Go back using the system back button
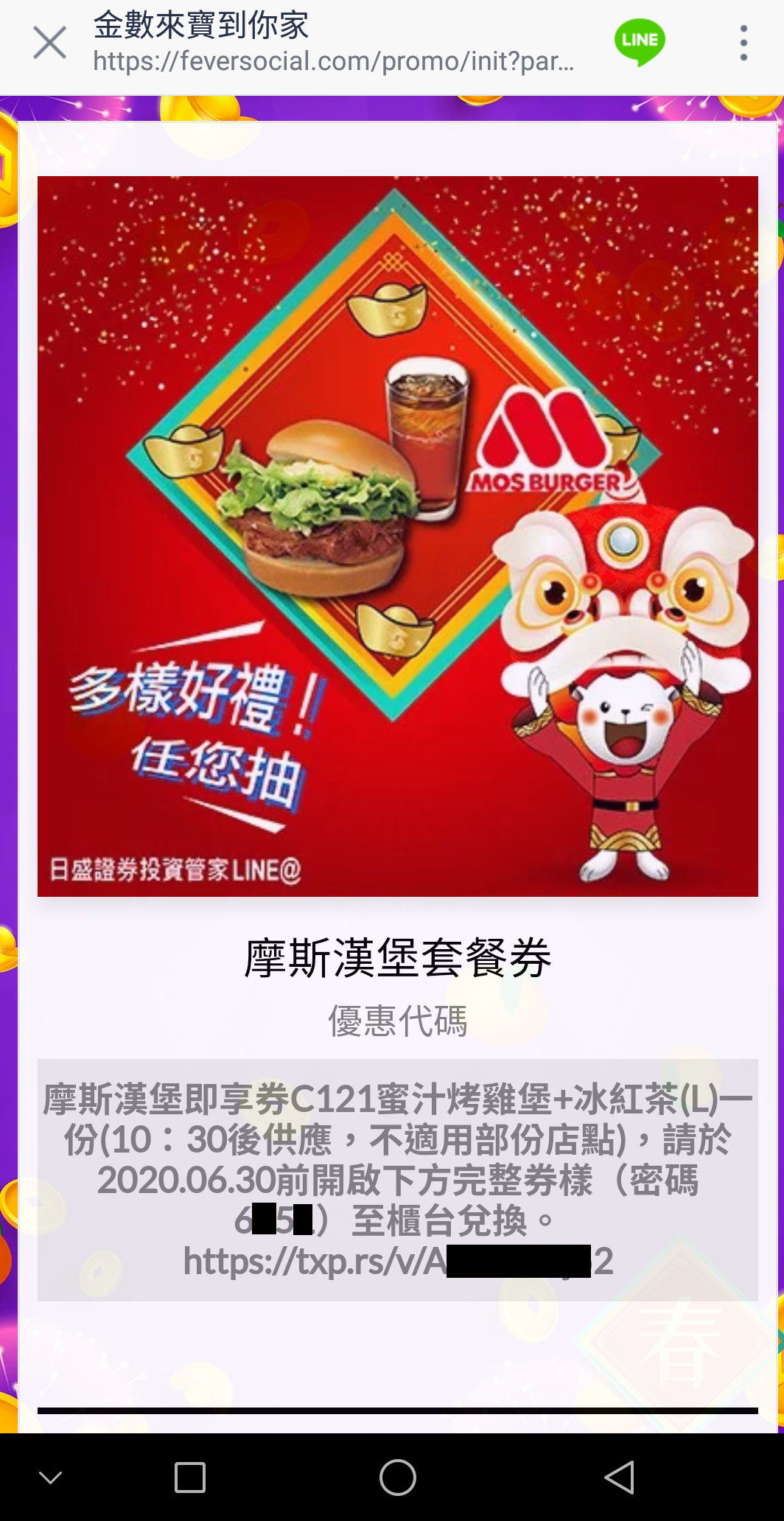784x1521 pixels. click(619, 1477)
